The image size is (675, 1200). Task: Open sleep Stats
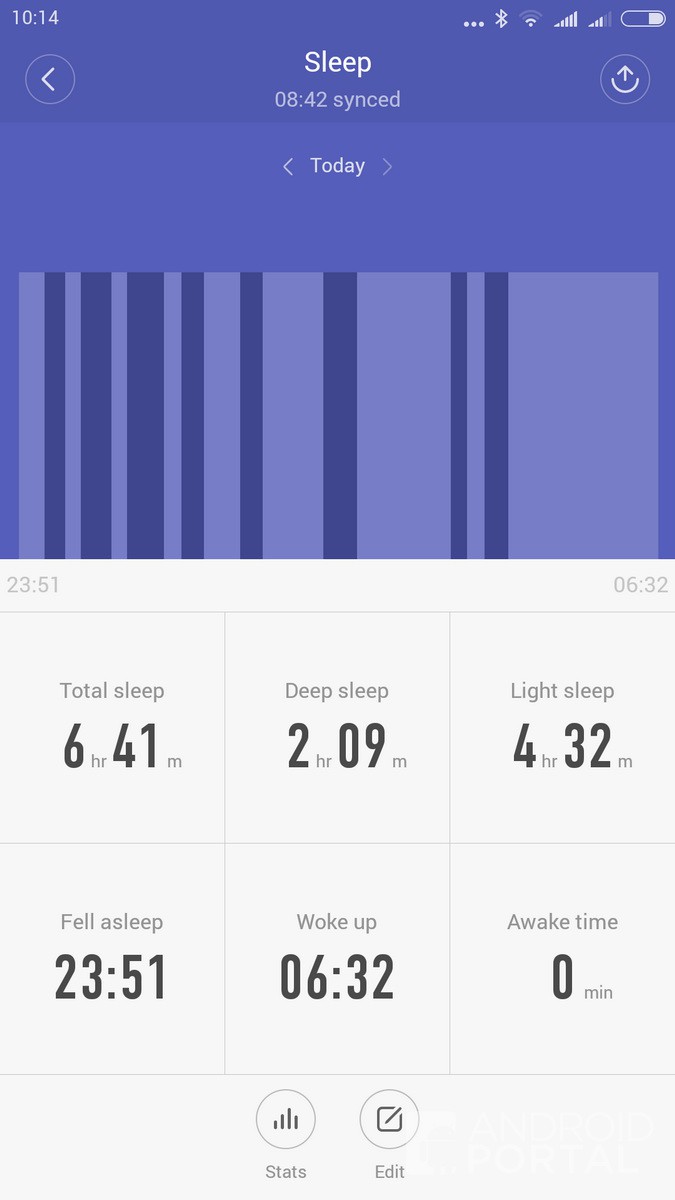pos(286,1120)
